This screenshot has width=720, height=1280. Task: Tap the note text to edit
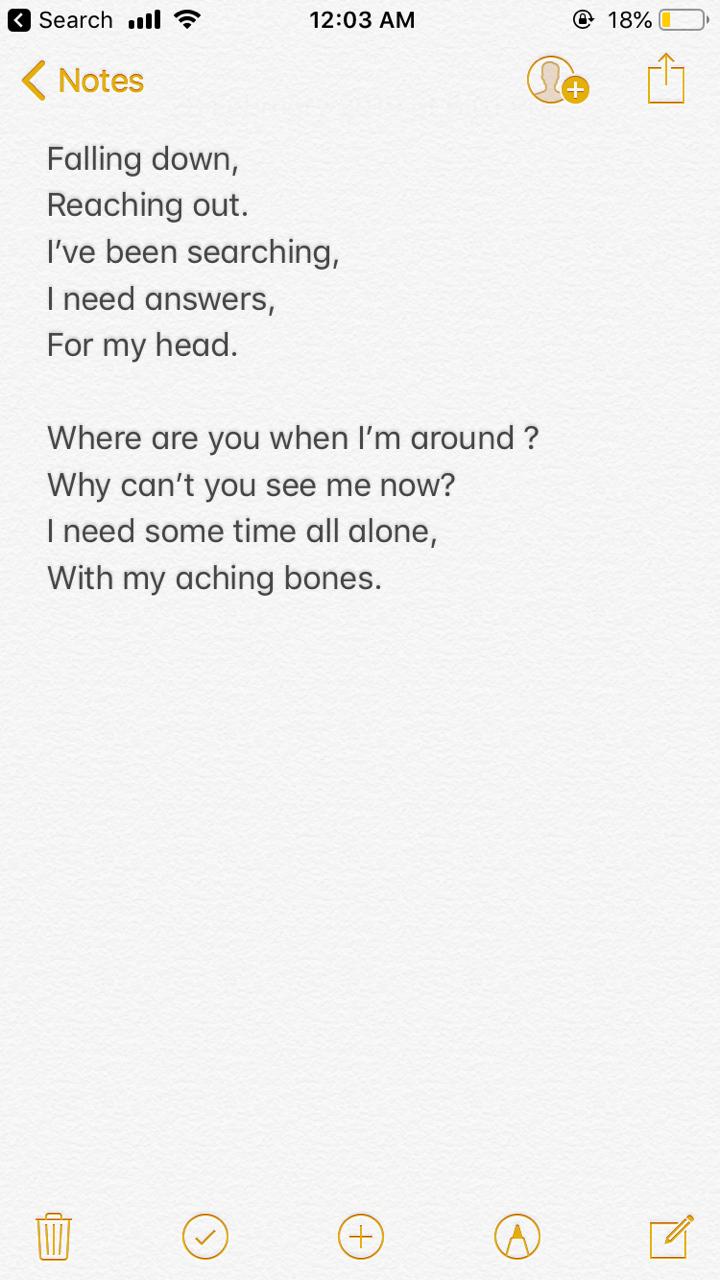pos(293,367)
